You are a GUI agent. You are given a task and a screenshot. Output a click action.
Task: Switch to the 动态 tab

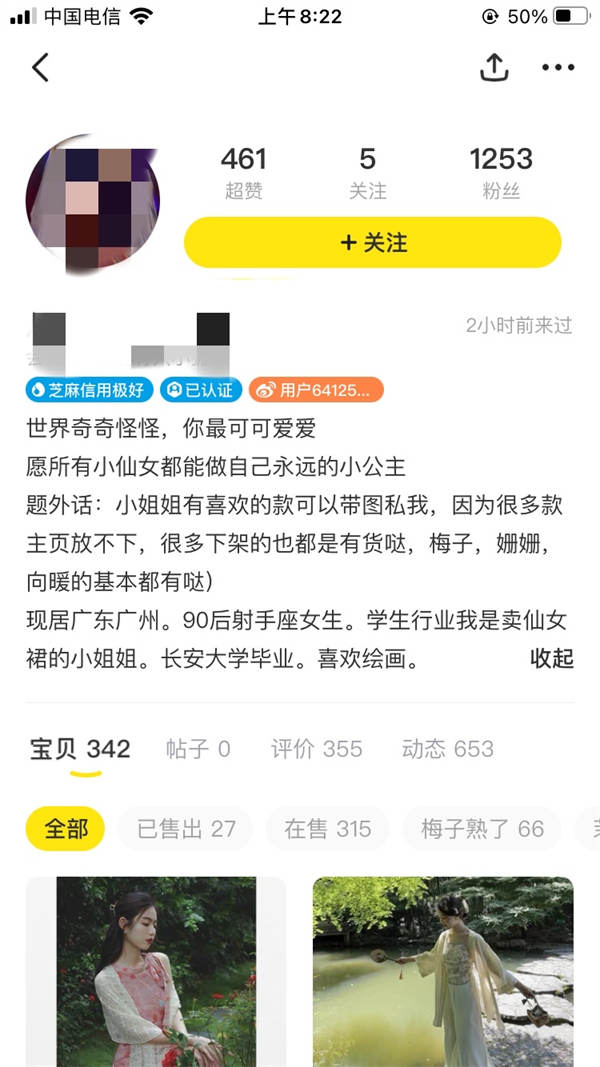pyautogui.click(x=447, y=749)
